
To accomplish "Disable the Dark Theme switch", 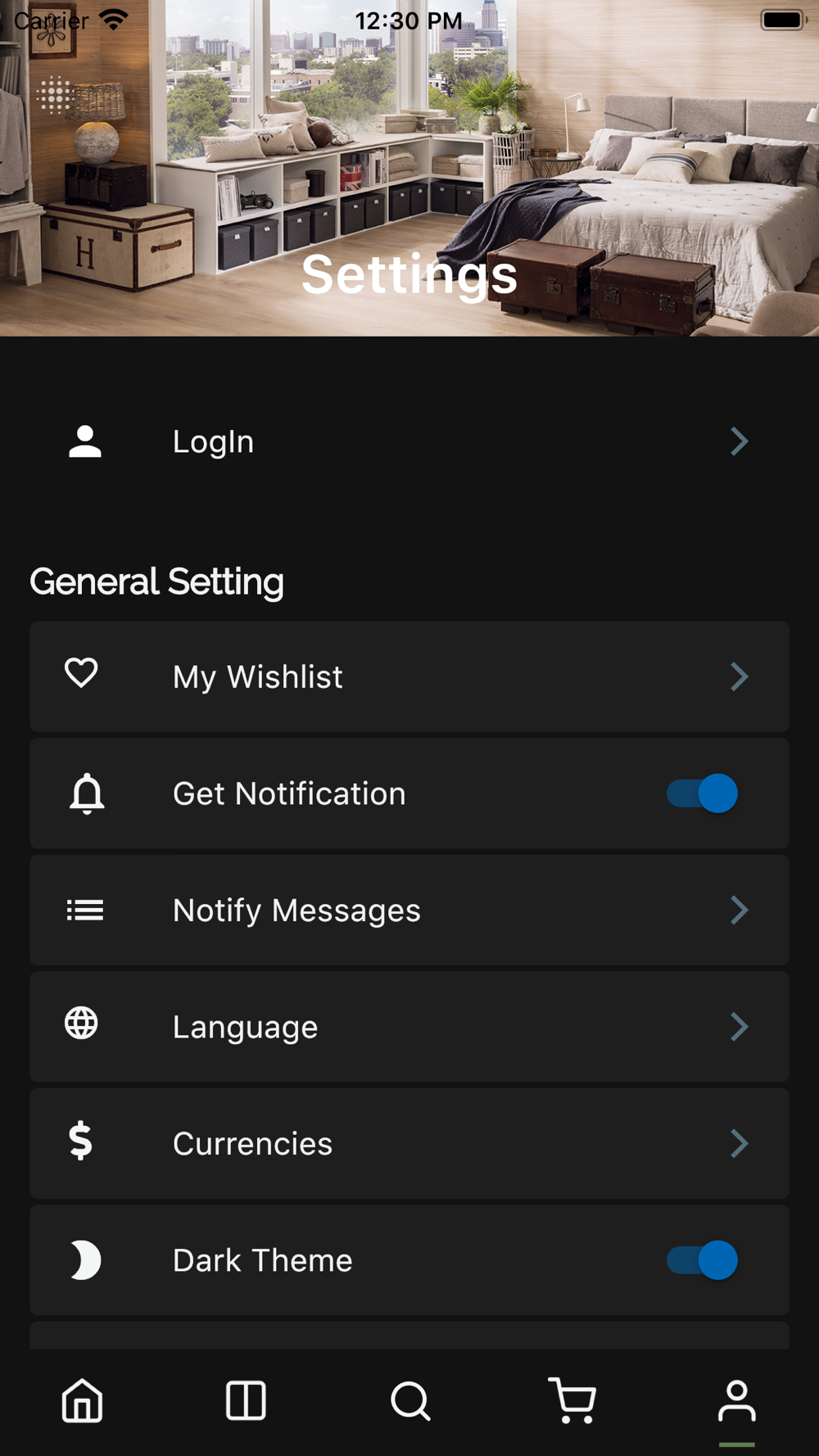I will 702,1260.
